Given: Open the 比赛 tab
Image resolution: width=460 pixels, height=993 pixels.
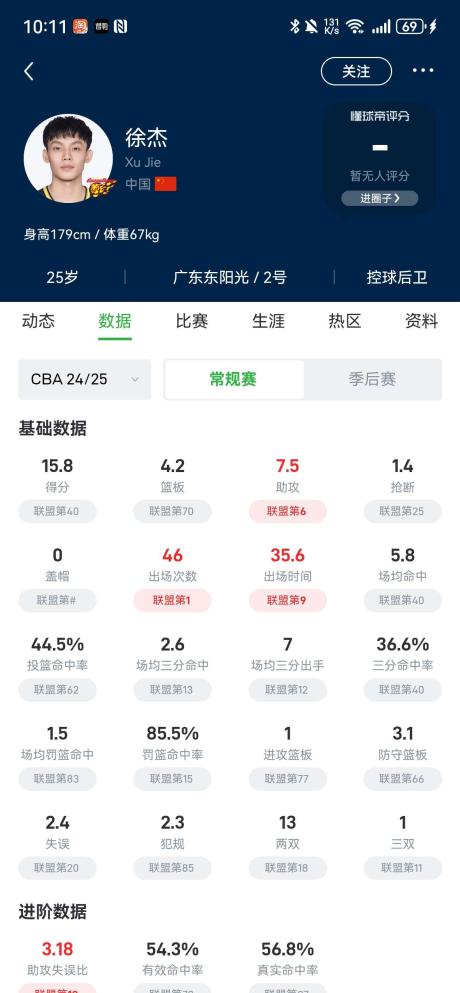Looking at the screenshot, I should click(191, 321).
